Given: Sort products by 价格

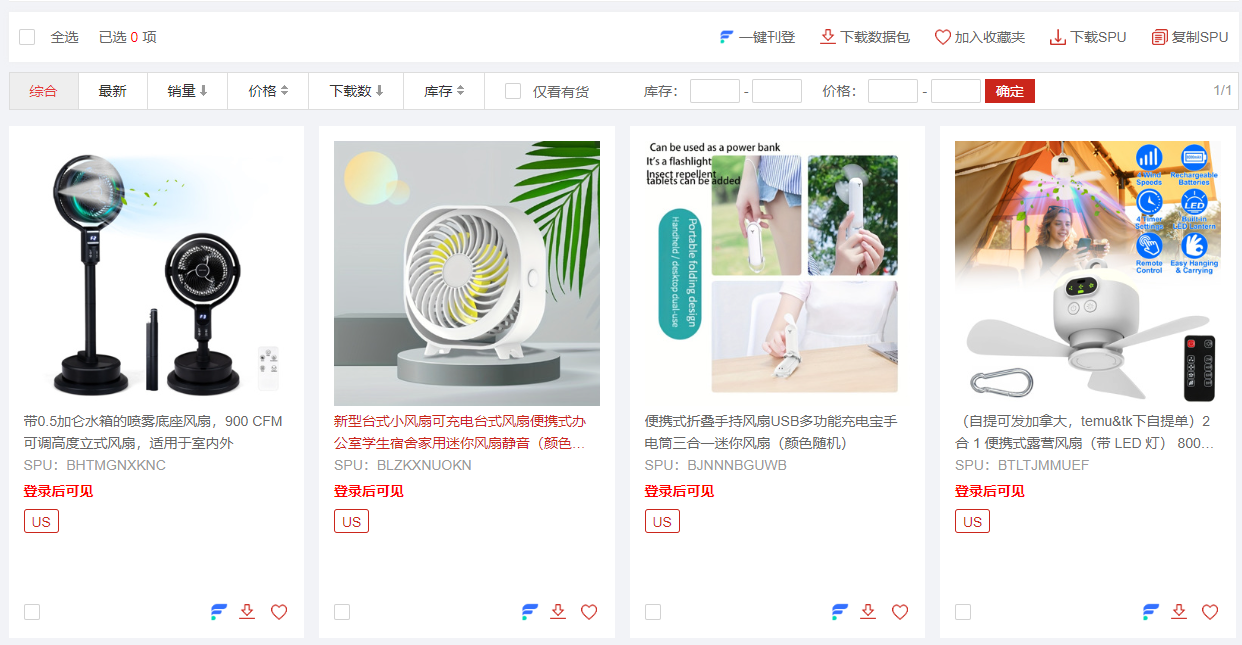Looking at the screenshot, I should click(268, 91).
